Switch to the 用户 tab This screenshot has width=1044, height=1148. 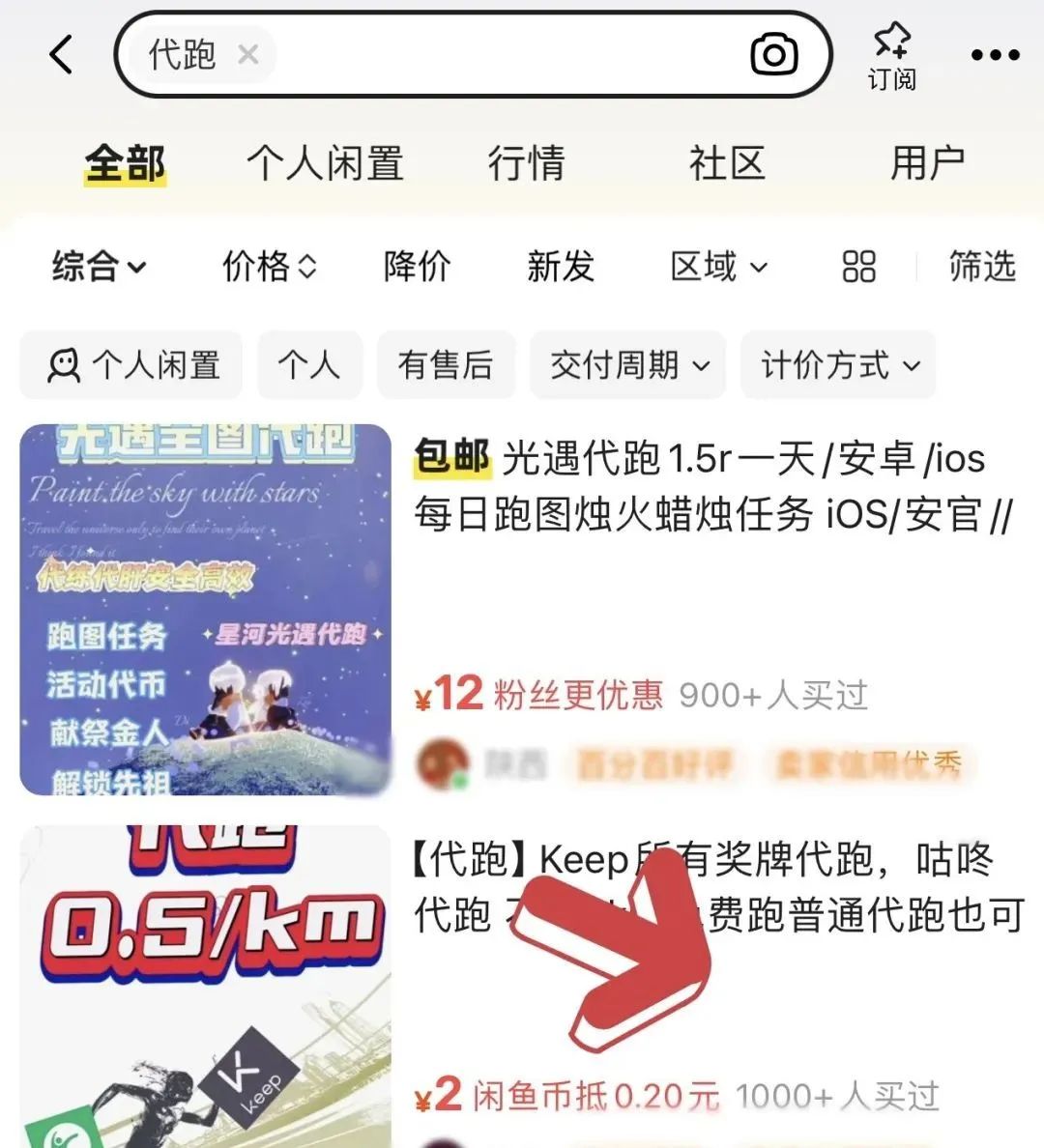[x=927, y=162]
